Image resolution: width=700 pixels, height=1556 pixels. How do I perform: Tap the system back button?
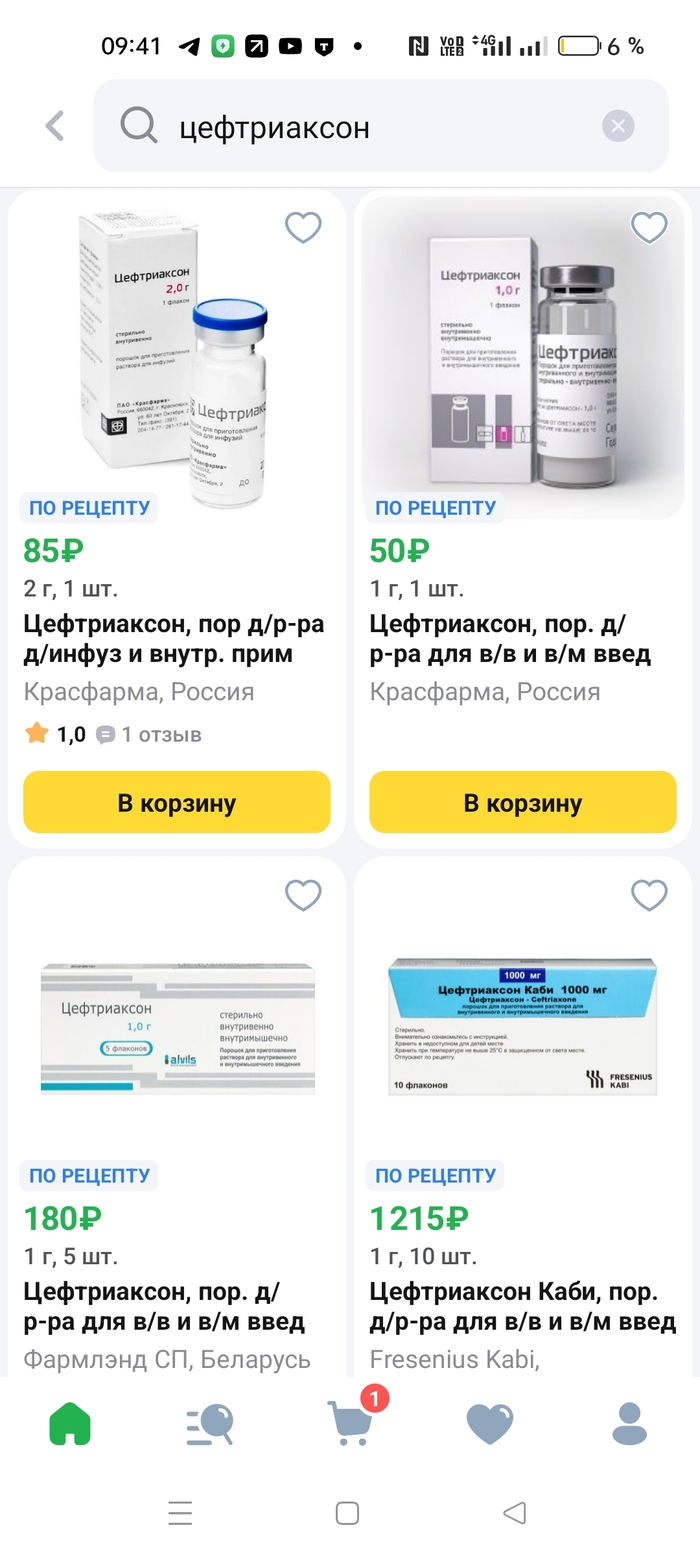514,1512
